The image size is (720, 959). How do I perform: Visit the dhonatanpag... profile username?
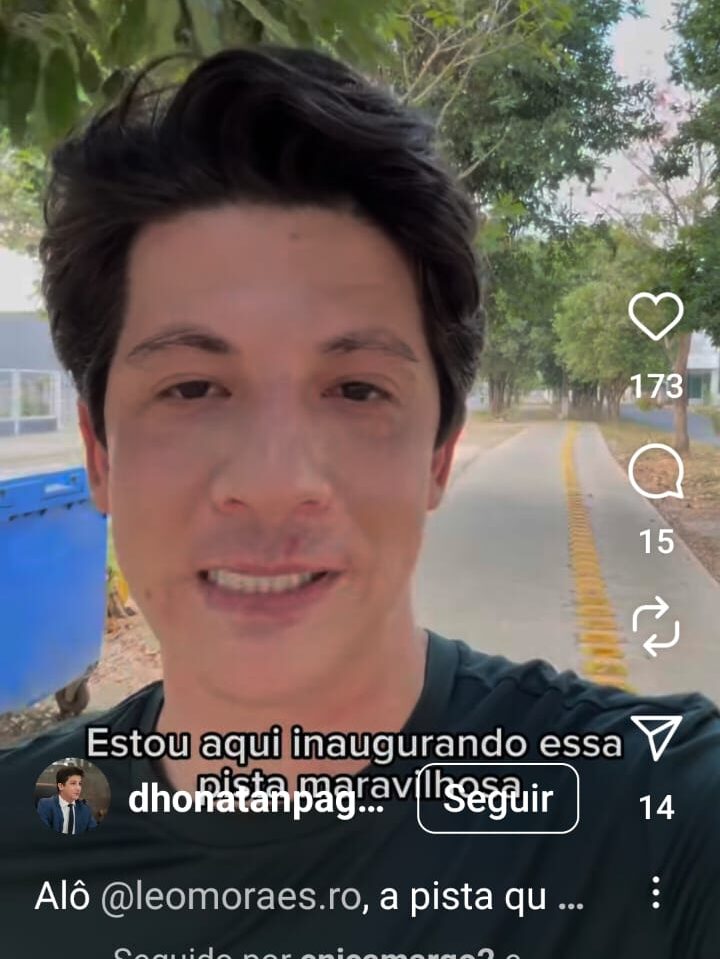point(257,801)
